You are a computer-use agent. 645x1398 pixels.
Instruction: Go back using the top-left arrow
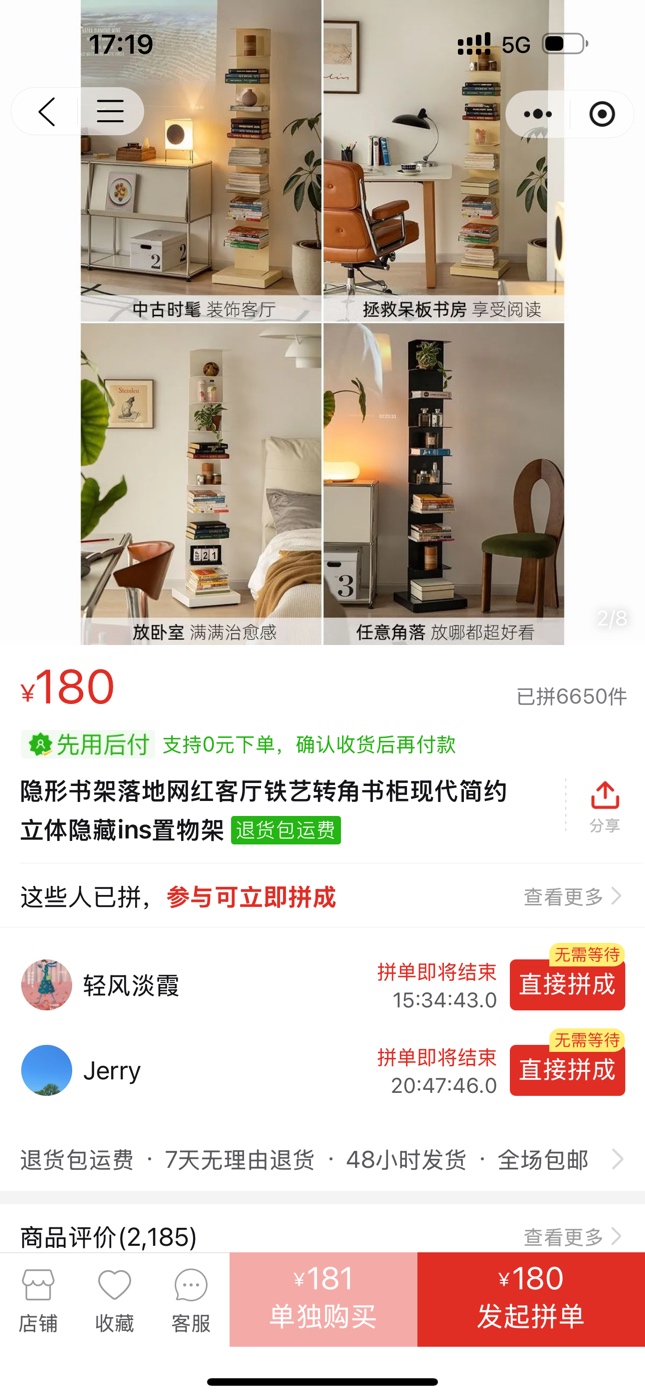[x=46, y=112]
